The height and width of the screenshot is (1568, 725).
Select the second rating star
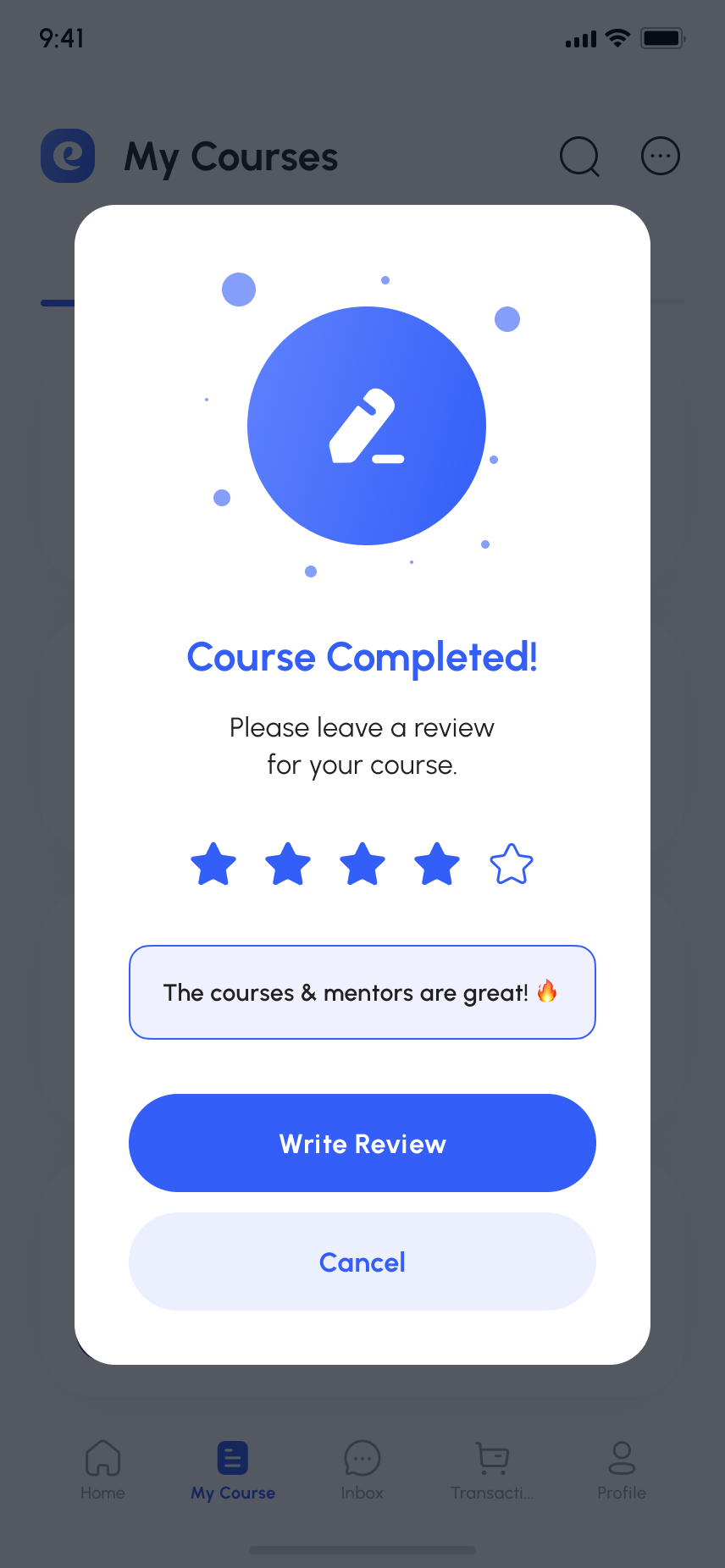288,864
